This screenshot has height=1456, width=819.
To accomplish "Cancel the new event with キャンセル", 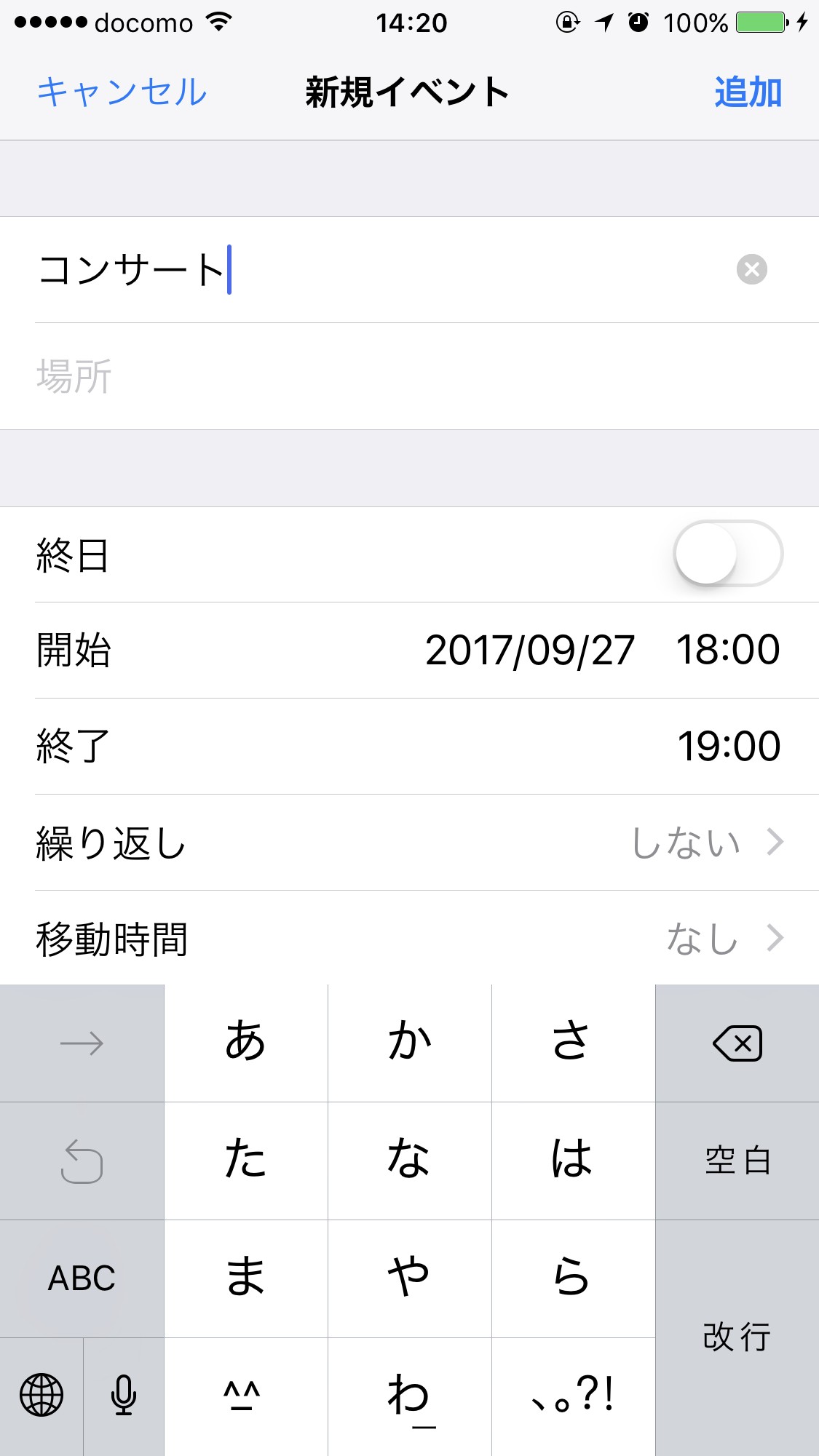I will (122, 92).
